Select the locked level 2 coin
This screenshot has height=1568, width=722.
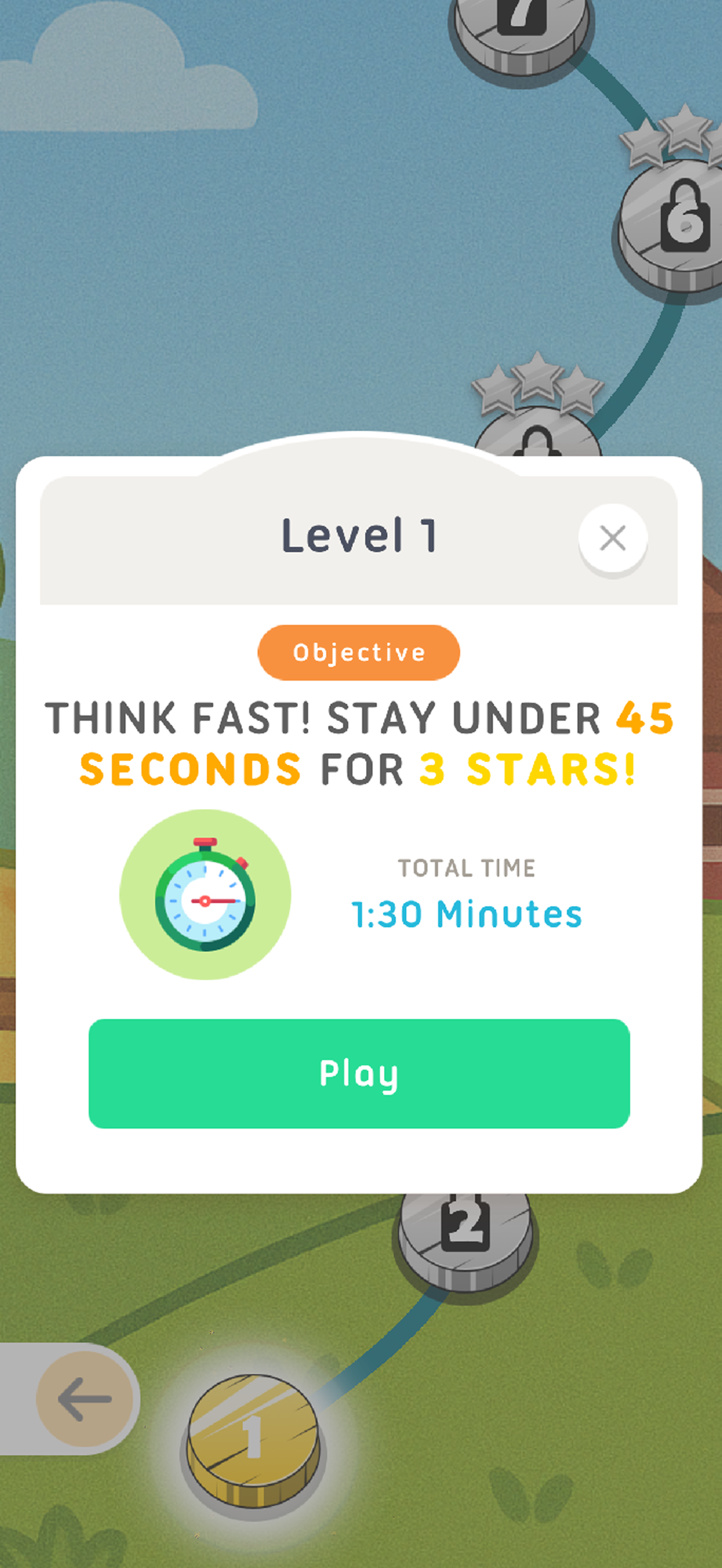[x=465, y=1233]
